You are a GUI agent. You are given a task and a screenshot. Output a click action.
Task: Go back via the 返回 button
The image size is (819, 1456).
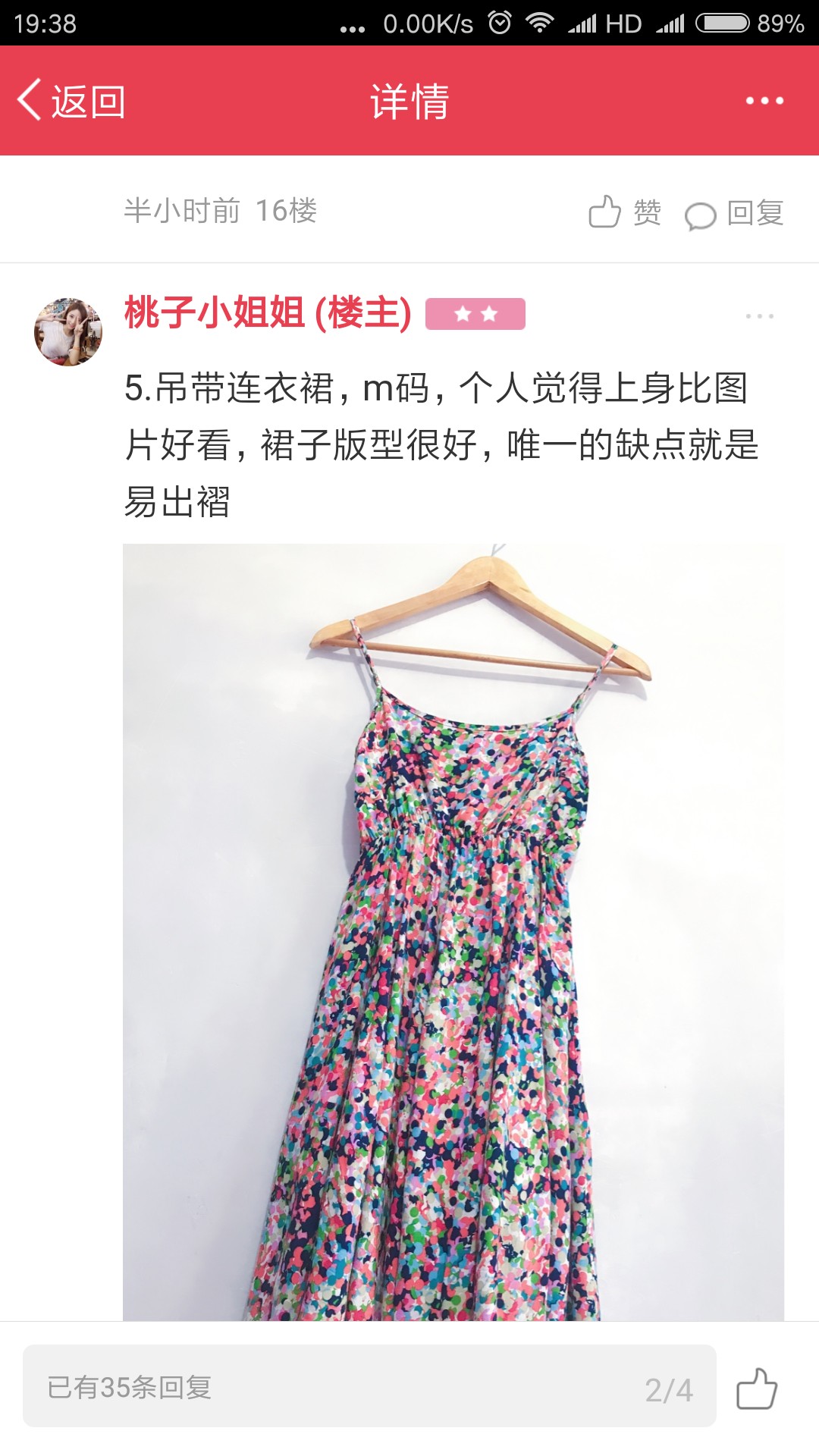point(71,101)
